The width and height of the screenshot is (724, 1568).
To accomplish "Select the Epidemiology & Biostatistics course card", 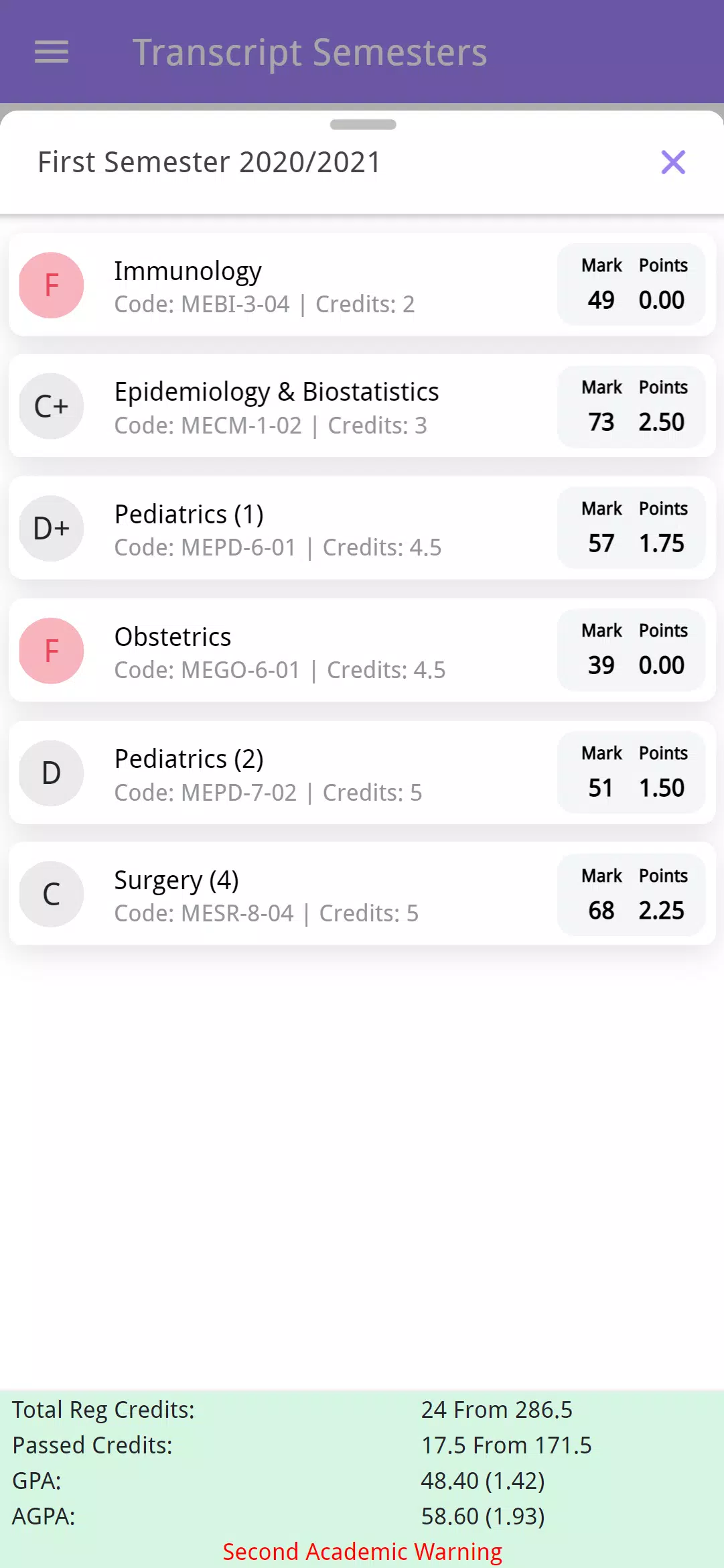I will click(362, 406).
